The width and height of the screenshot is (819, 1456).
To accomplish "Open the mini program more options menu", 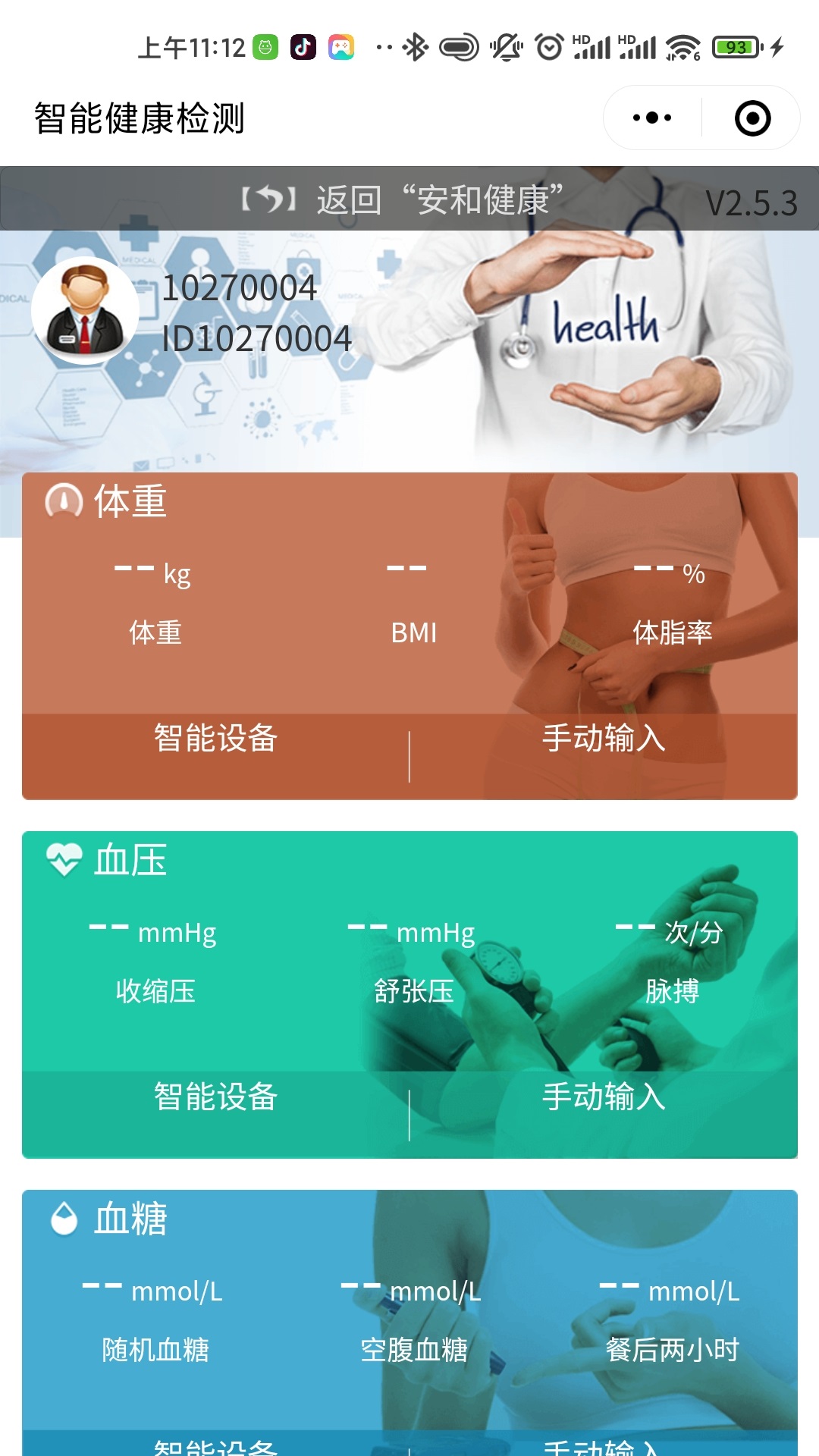I will click(652, 118).
